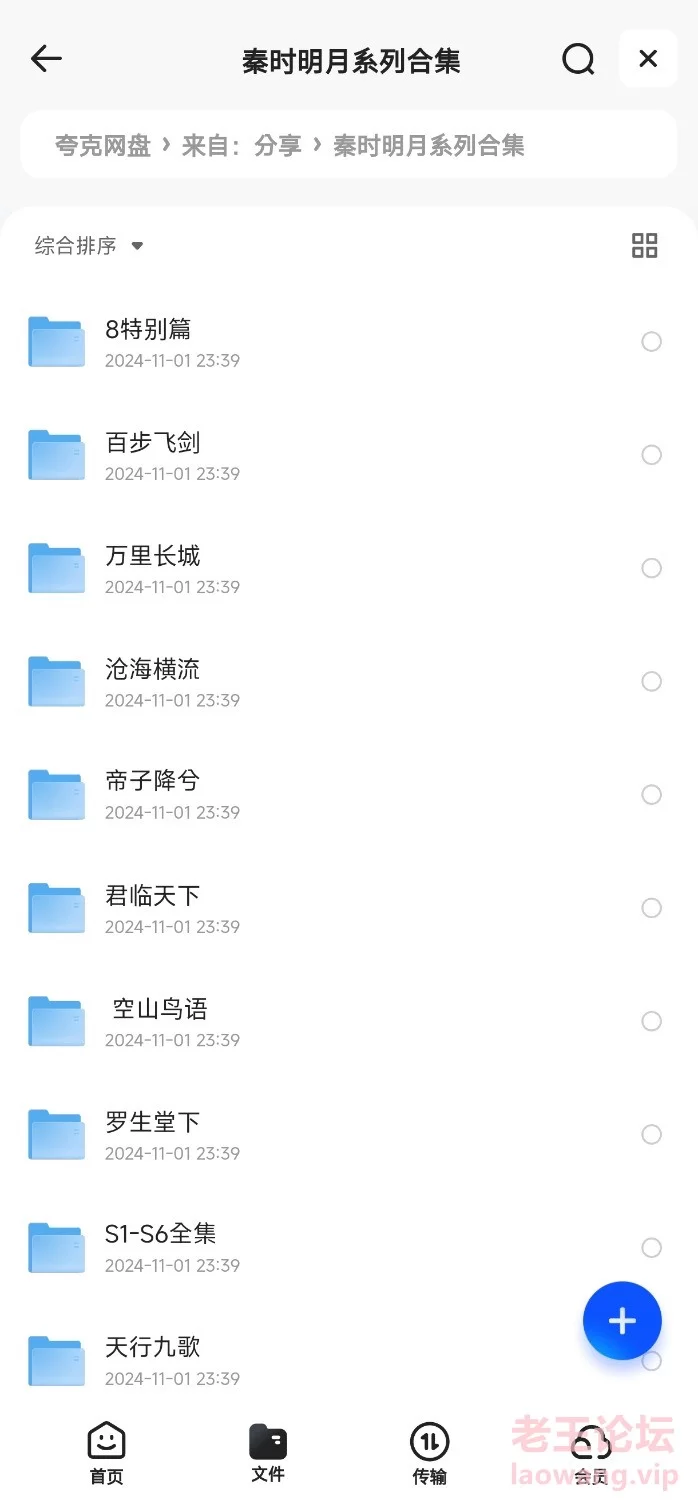The image size is (698, 1500).
Task: Open the 8特别篇 folder
Action: (349, 342)
